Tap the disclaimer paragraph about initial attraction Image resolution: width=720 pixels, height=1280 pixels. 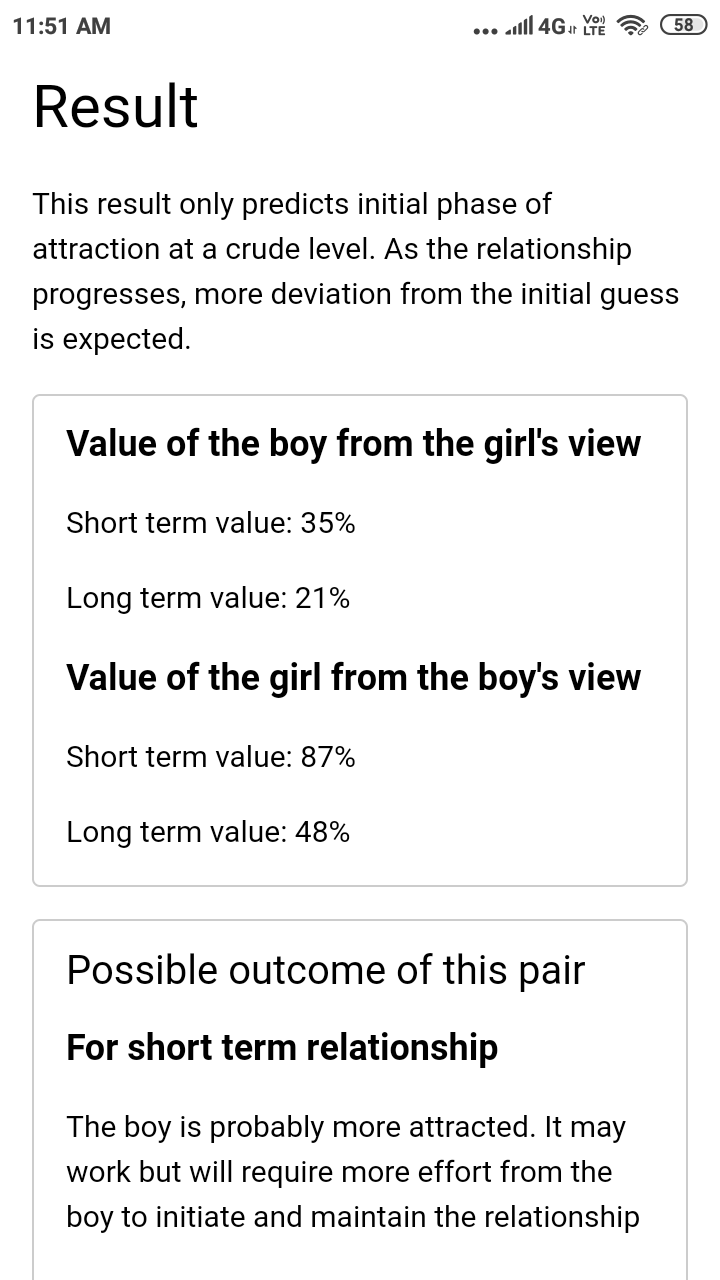point(357,270)
